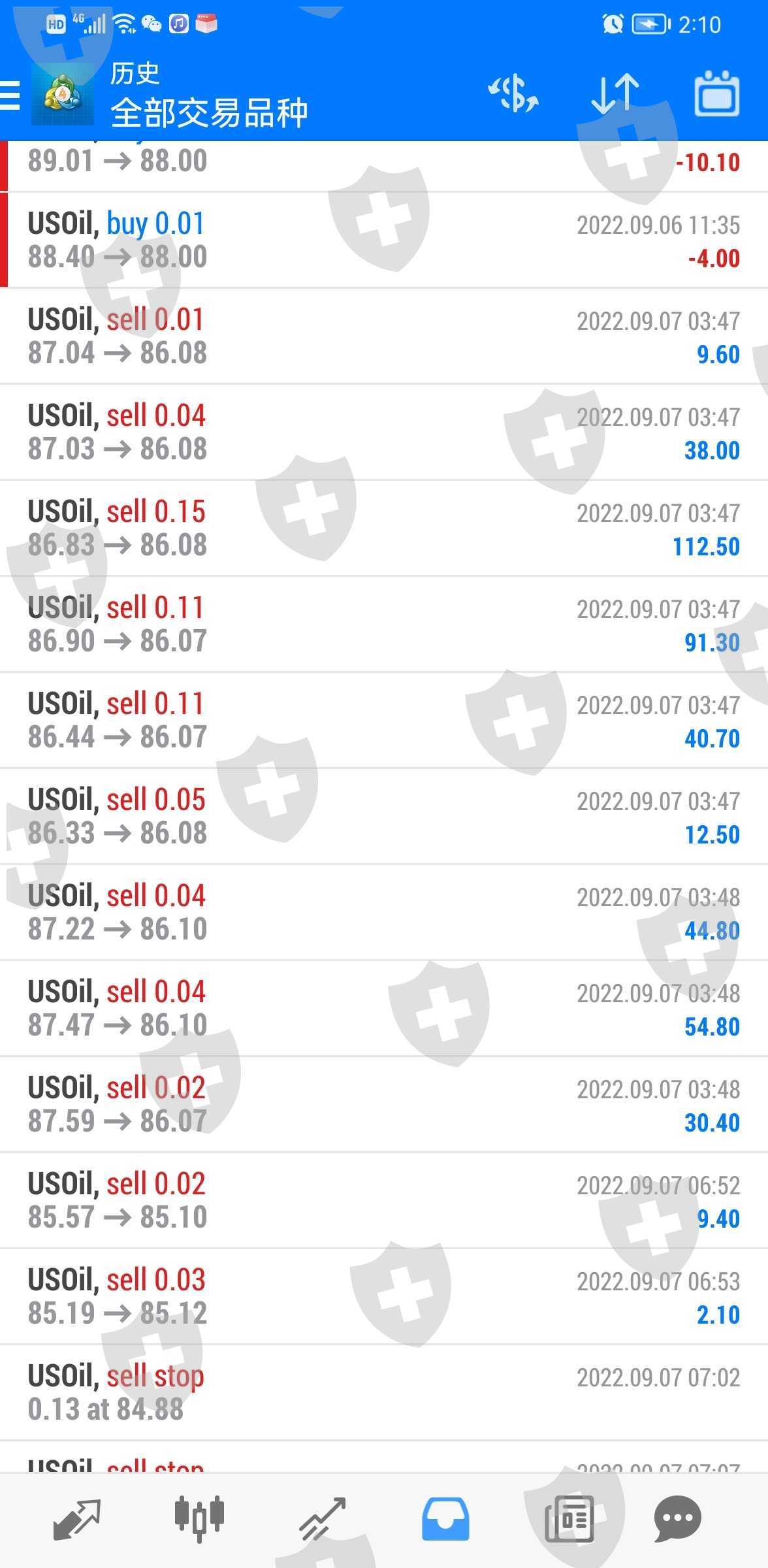Switch to the candlestick Chart tab

click(x=199, y=1518)
